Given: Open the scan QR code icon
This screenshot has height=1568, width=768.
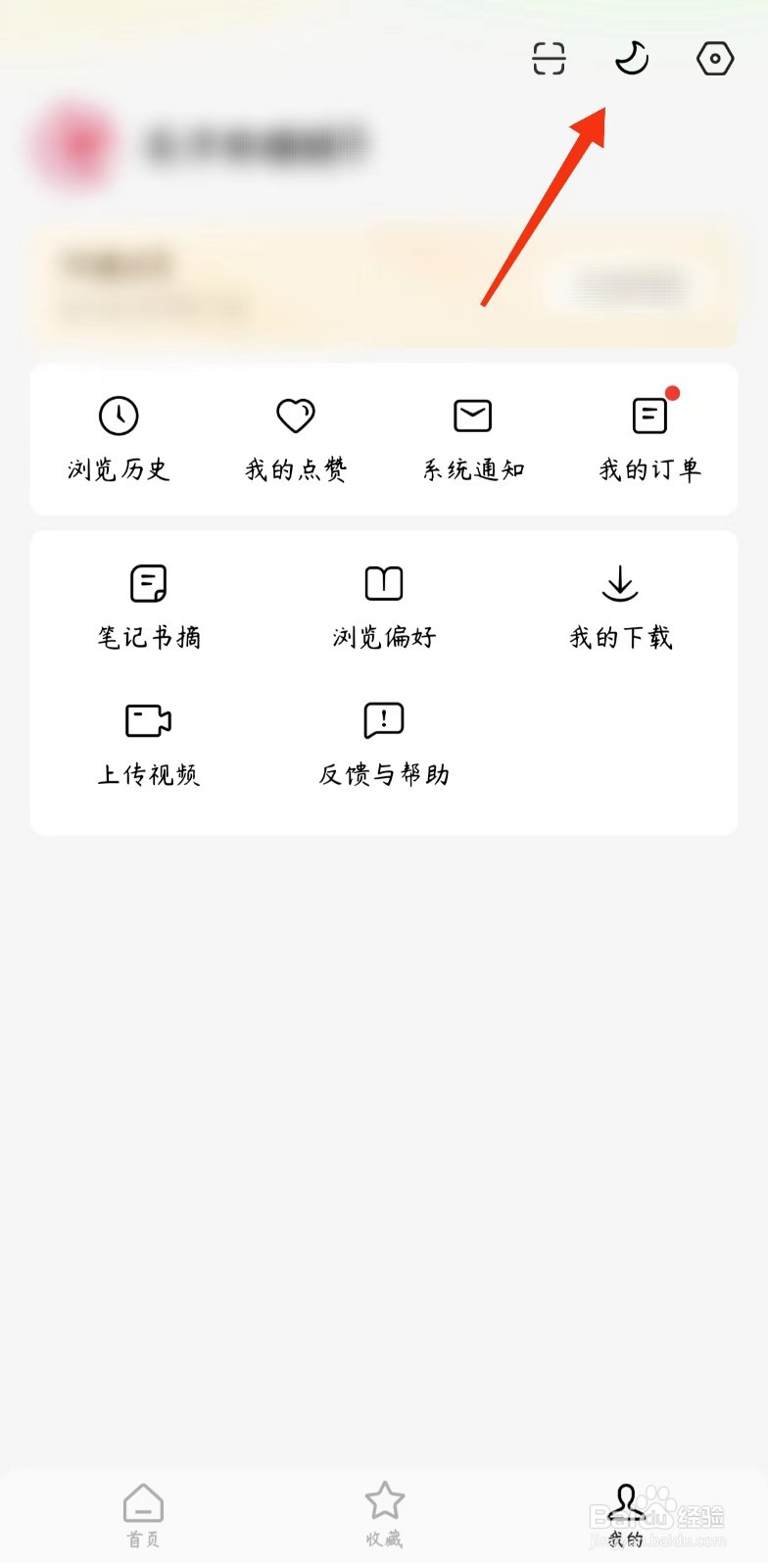Looking at the screenshot, I should tap(549, 59).
